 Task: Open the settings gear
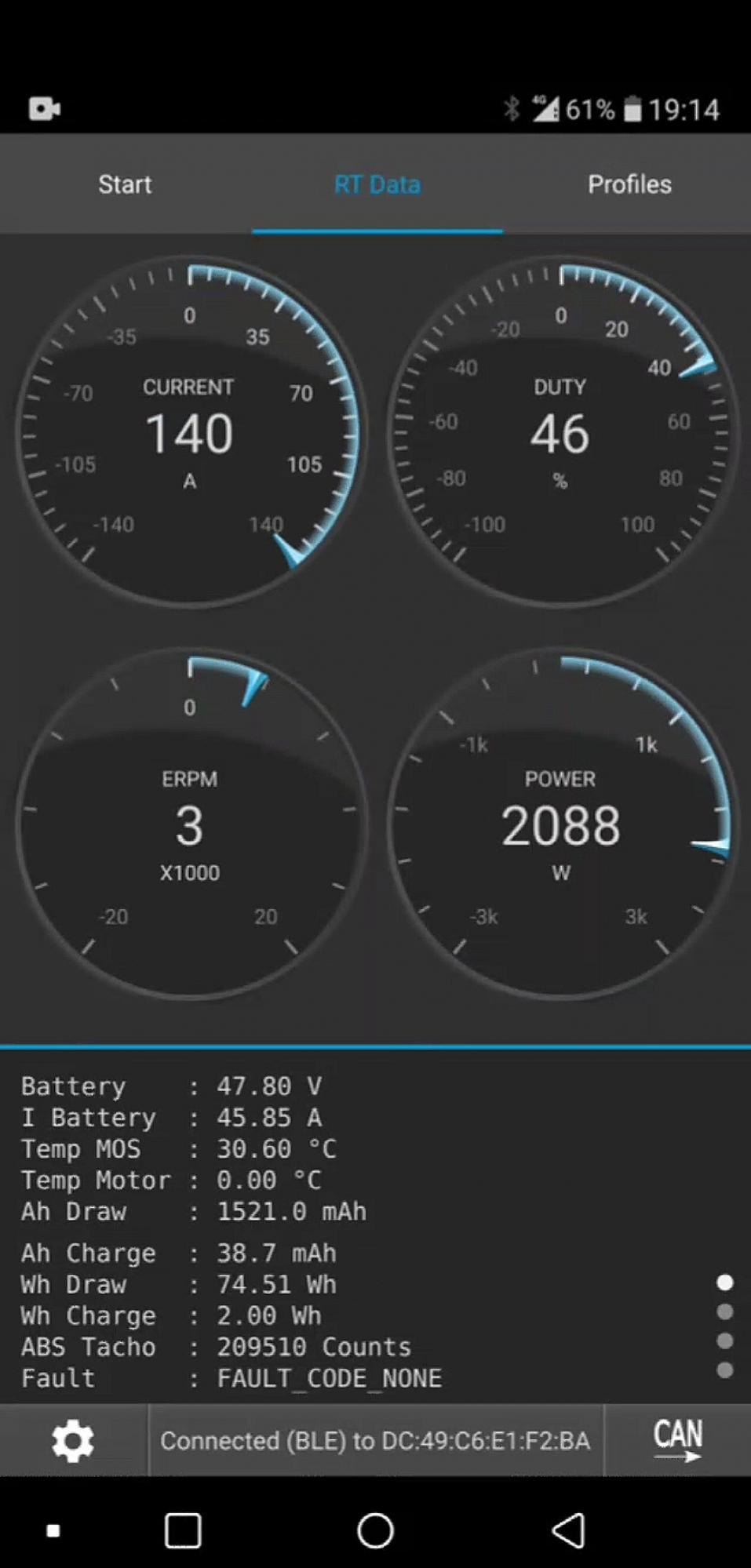tap(73, 1441)
